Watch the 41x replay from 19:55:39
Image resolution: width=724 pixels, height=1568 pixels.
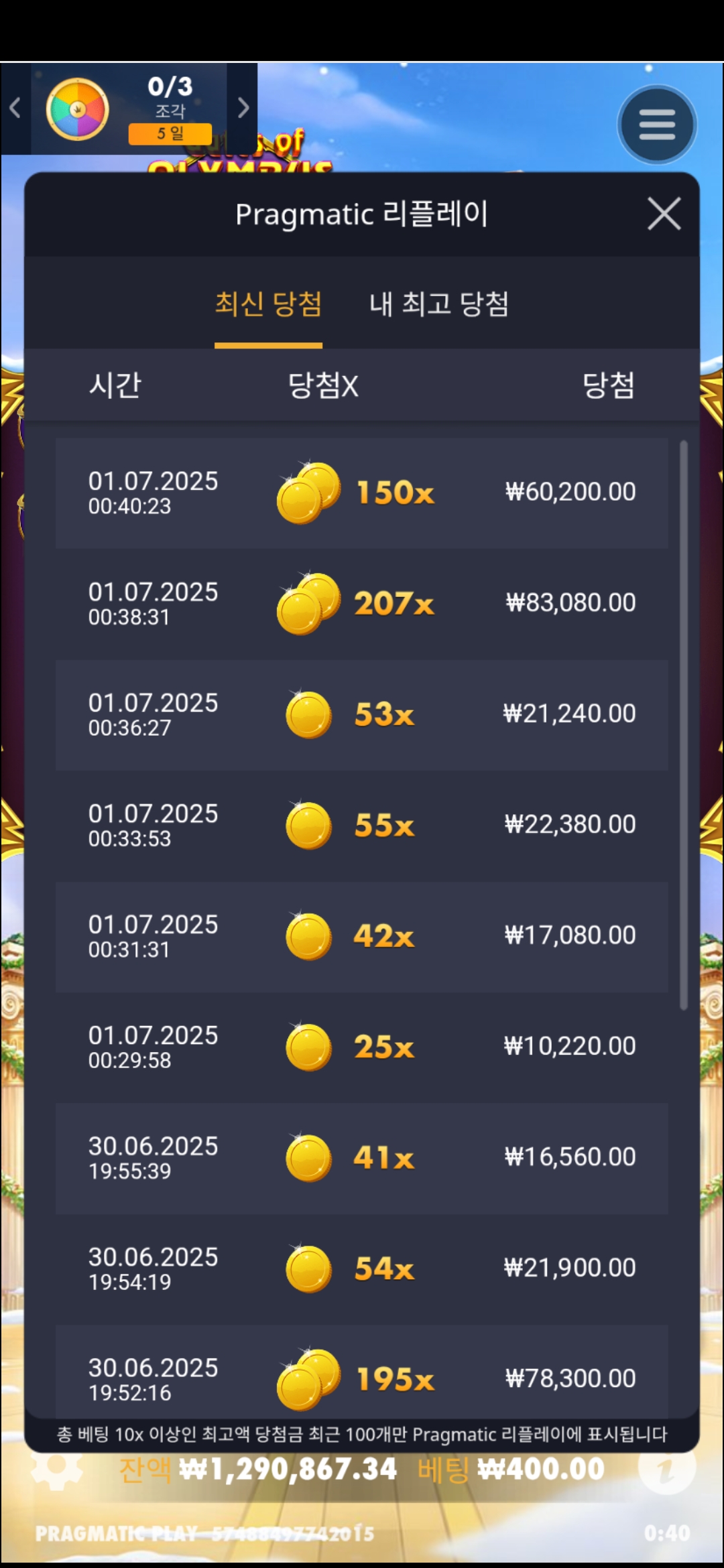(362, 1157)
